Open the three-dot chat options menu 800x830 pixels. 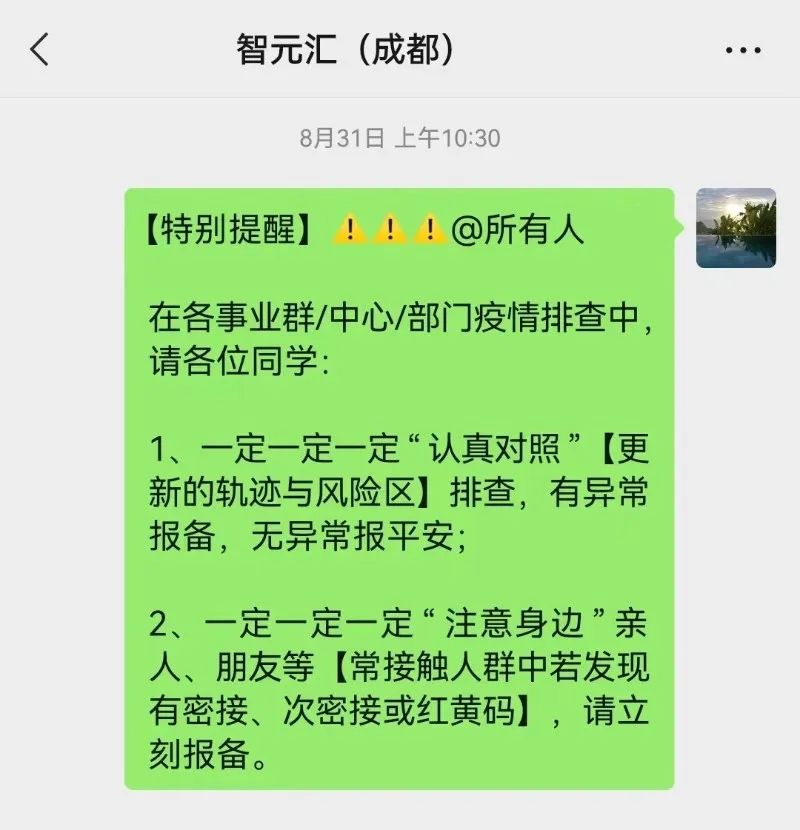point(743,50)
